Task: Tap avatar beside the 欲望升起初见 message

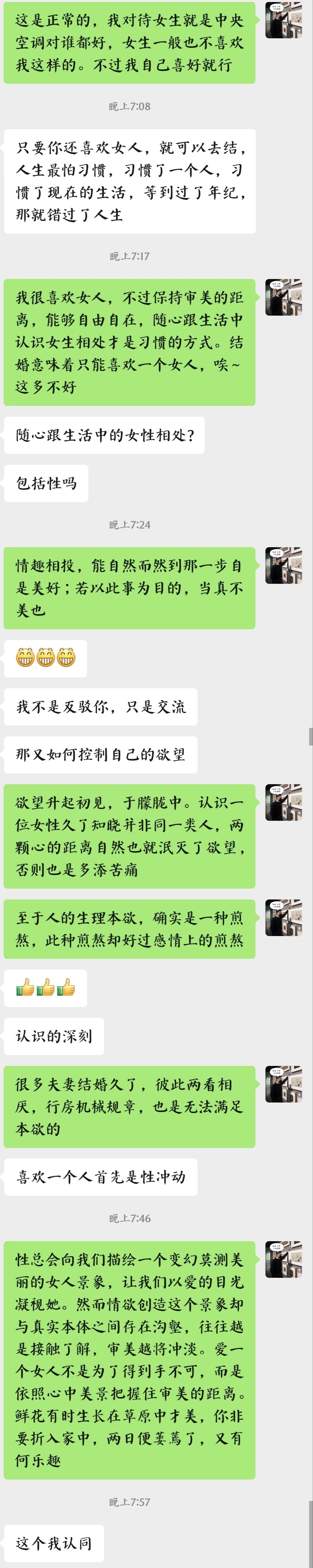Action: click(x=284, y=802)
